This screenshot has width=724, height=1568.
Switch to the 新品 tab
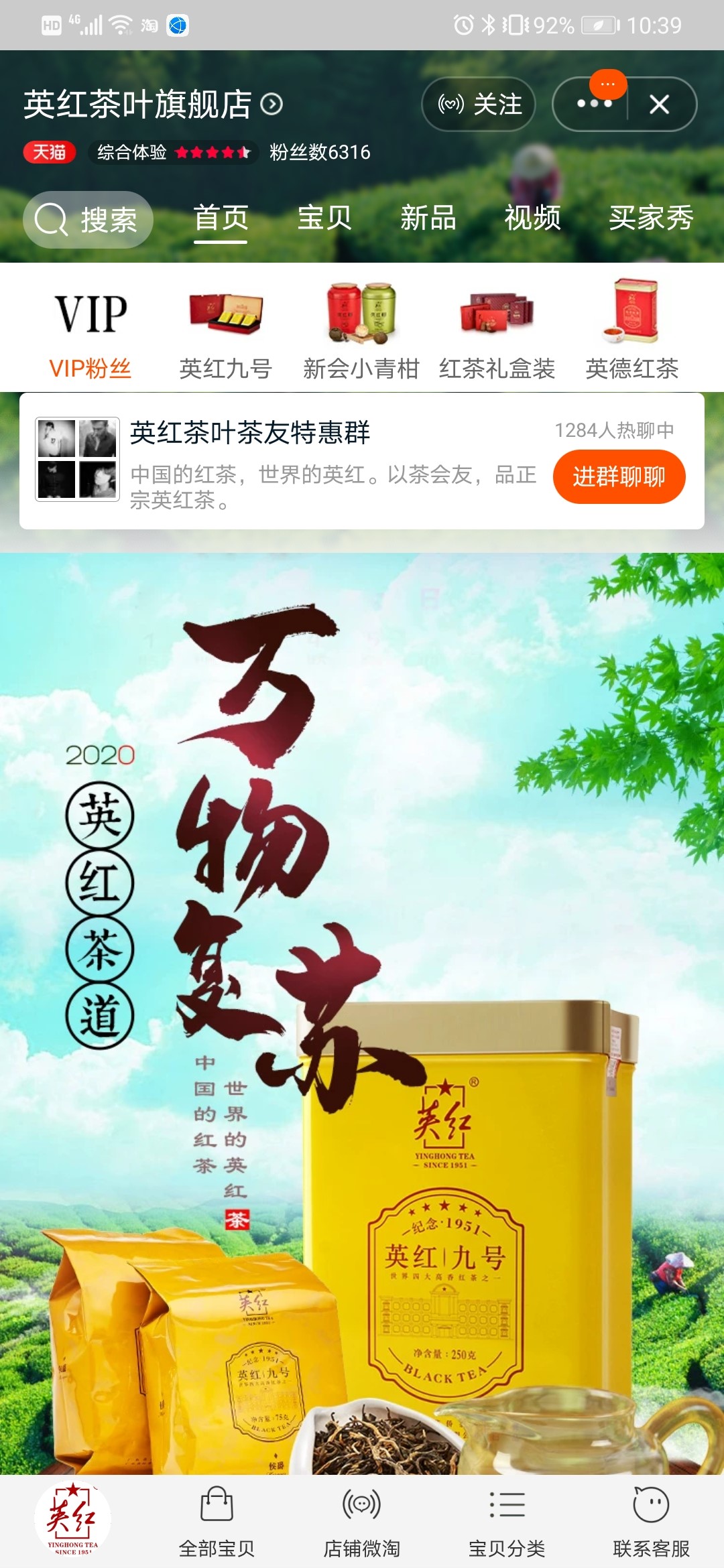pos(428,218)
